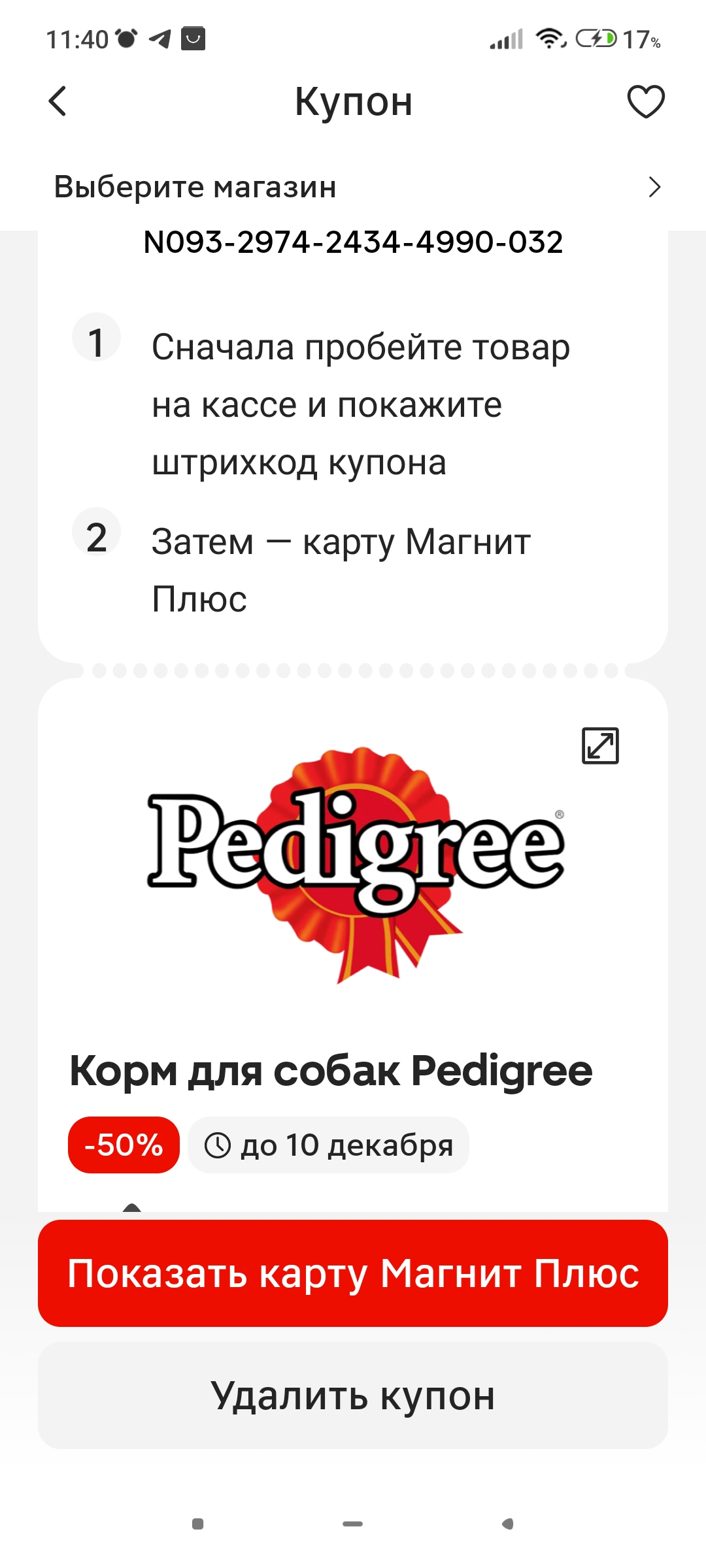Tap the system home button
The height and width of the screenshot is (1568, 706).
(x=352, y=1524)
